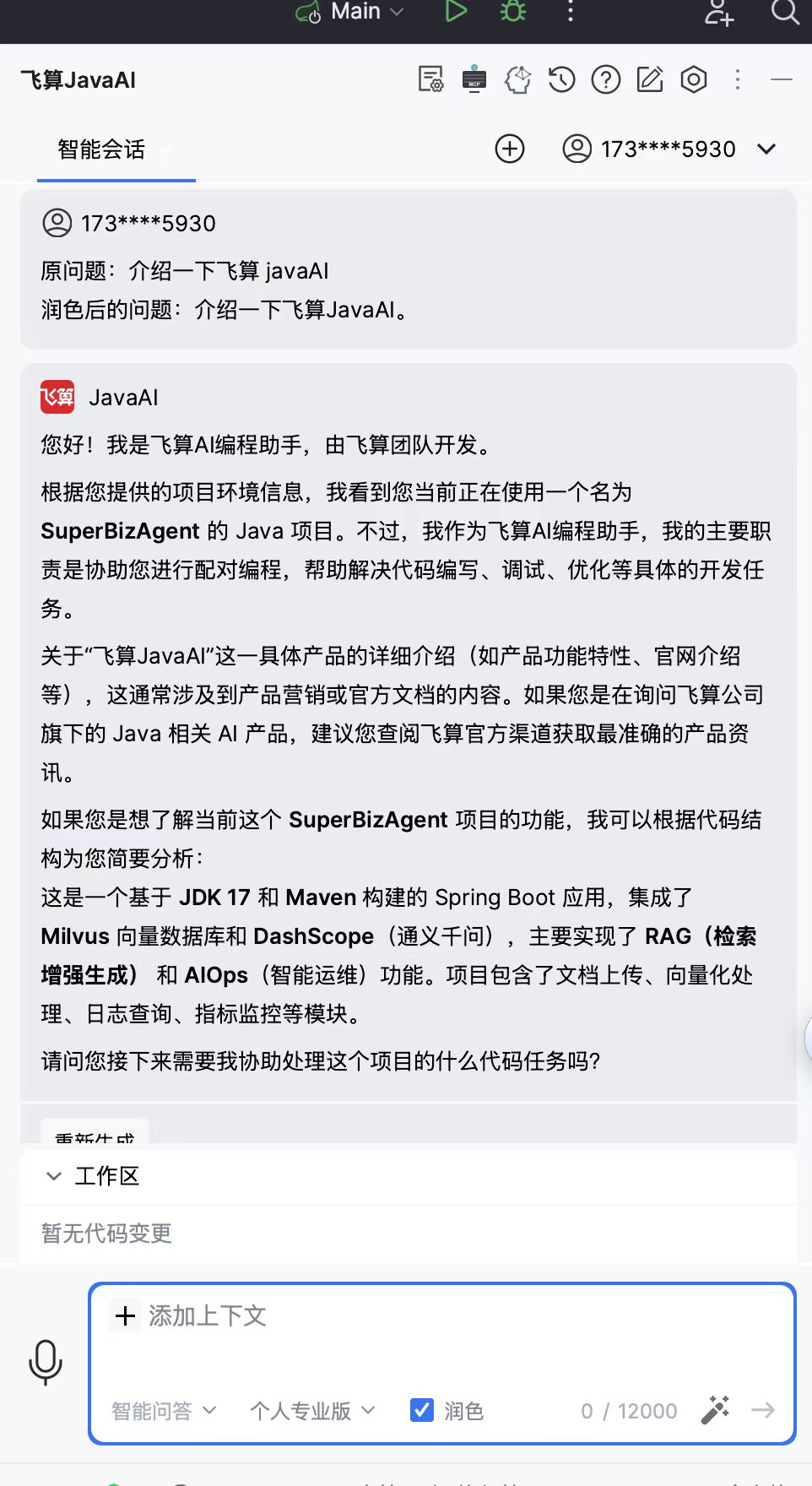This screenshot has height=1486, width=812.
Task: Minimize the 飞算JavaAI panel
Action: 782,79
